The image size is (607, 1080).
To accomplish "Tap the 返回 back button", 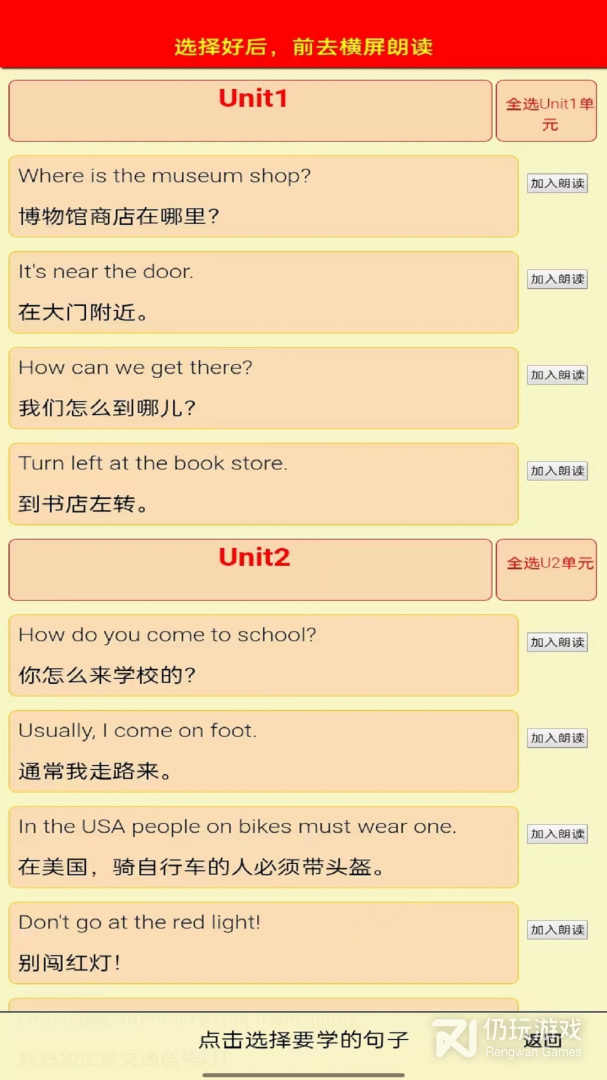I will [542, 1040].
